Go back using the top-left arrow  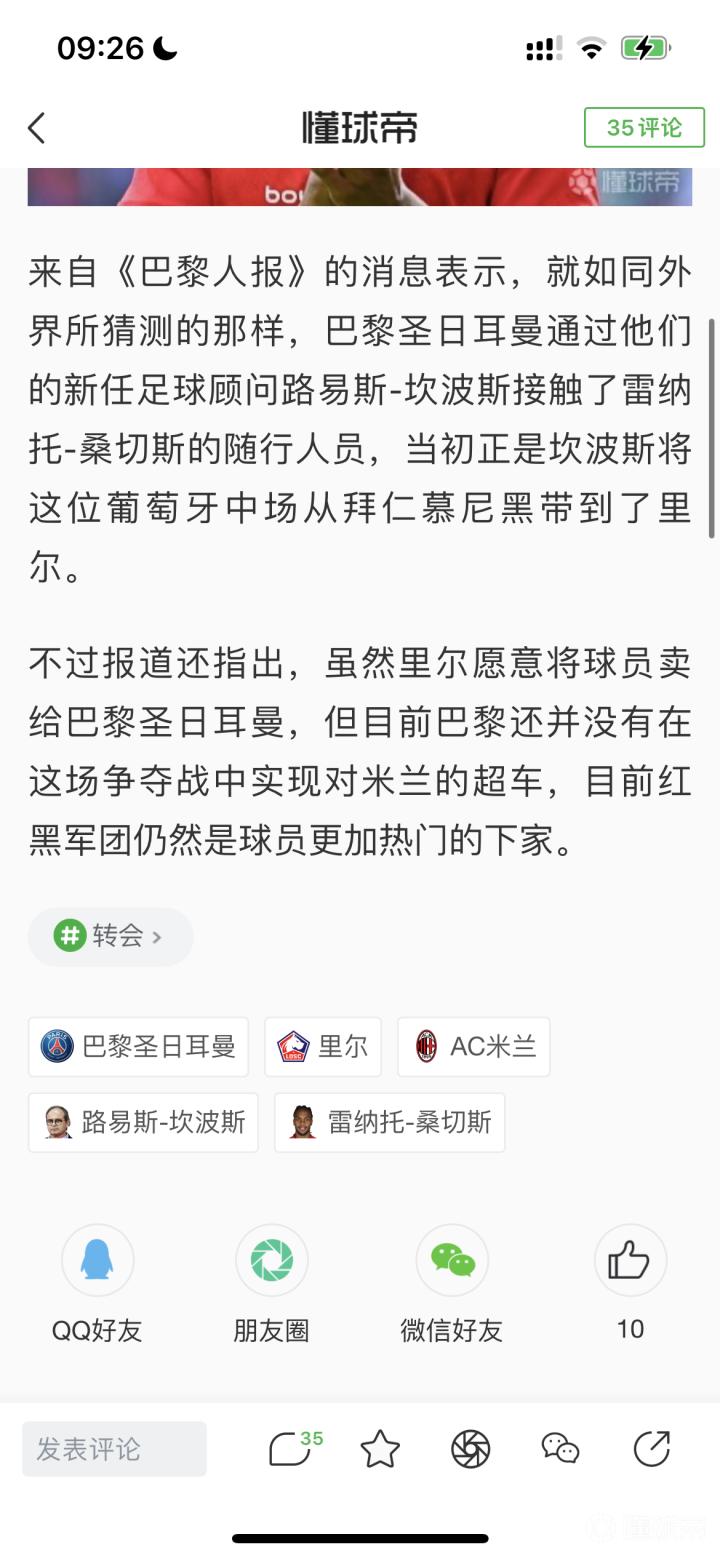37,128
